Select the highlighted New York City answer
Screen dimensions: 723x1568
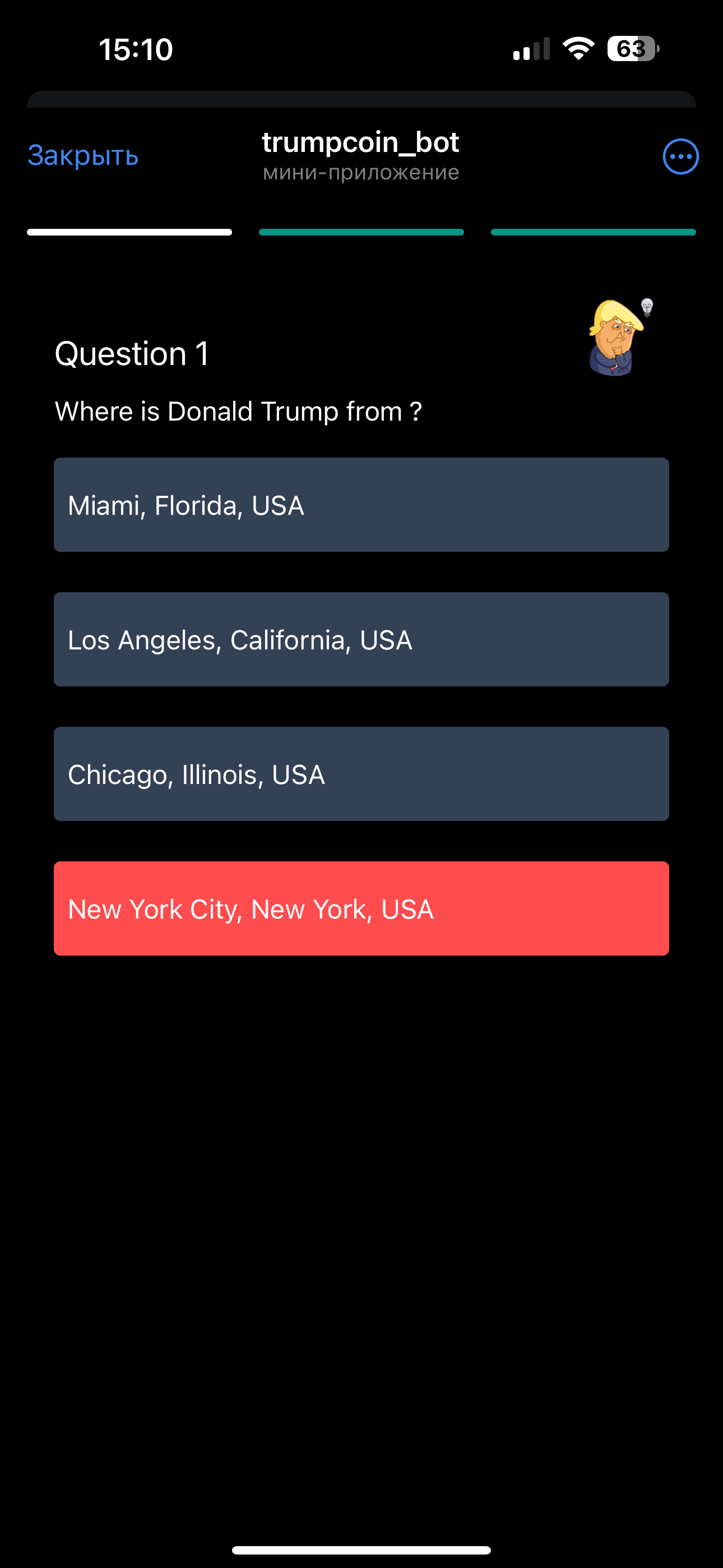(x=361, y=908)
